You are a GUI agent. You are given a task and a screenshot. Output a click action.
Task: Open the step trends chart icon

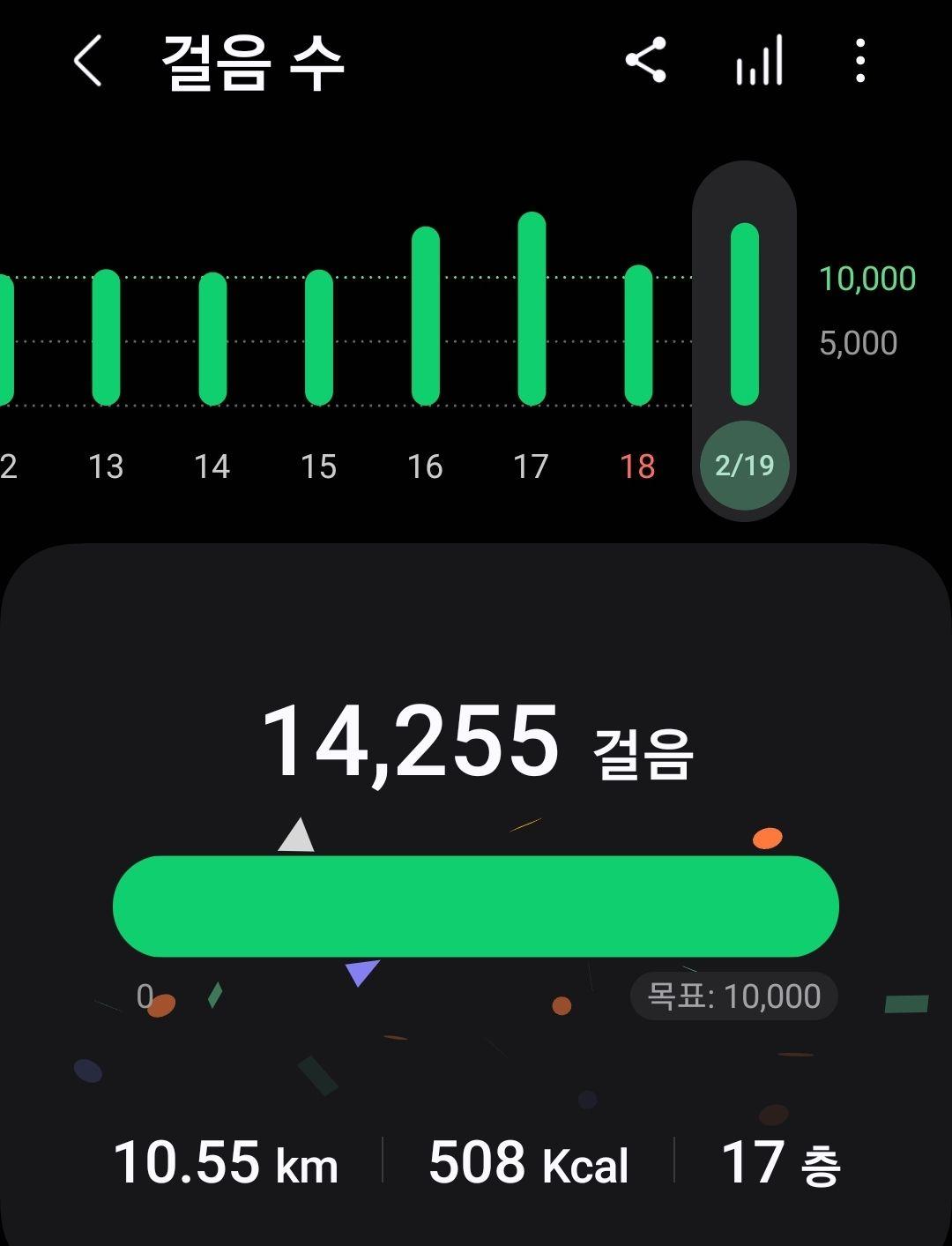click(759, 61)
